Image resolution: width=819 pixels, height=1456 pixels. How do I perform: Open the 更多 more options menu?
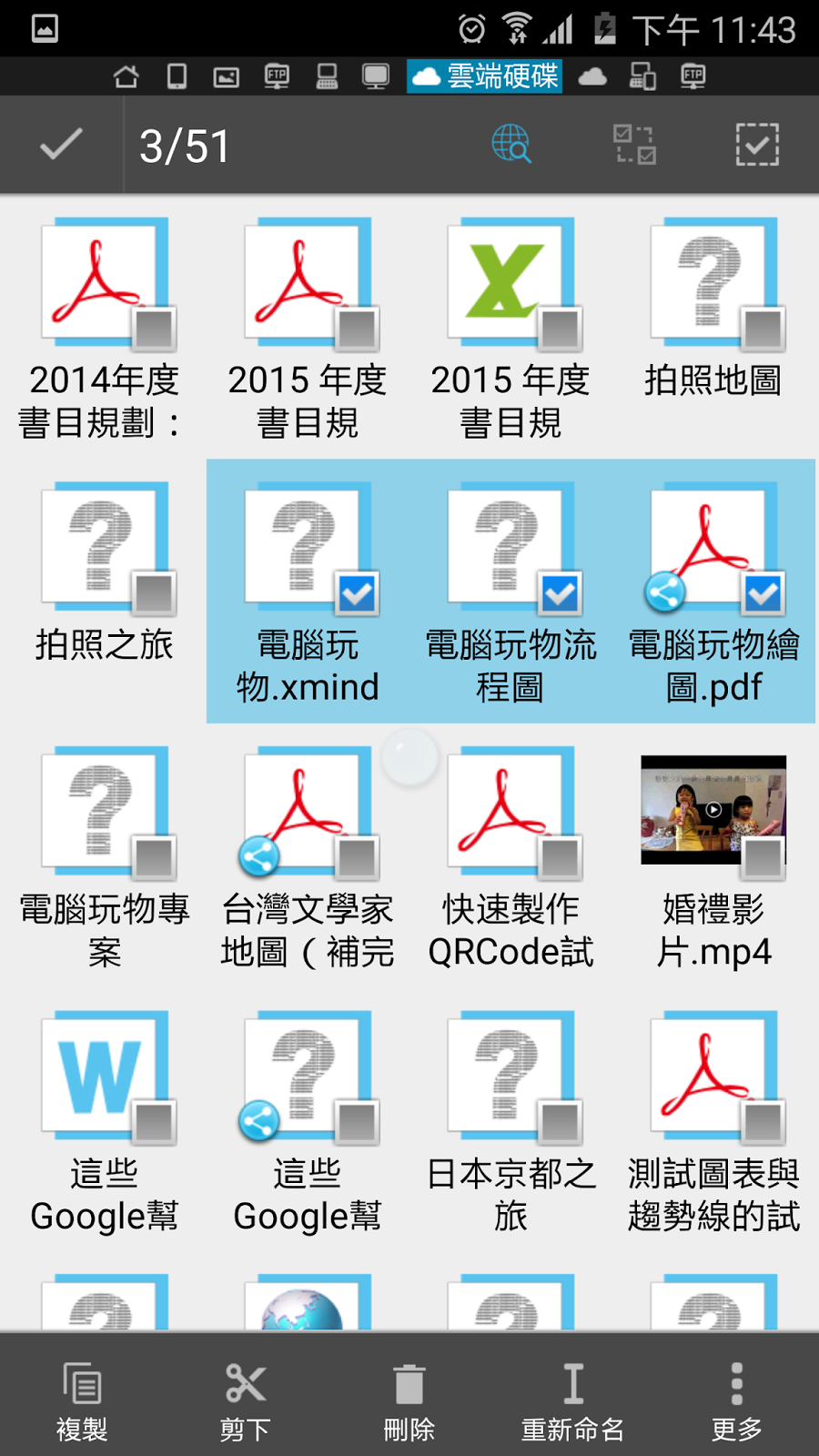(736, 1401)
